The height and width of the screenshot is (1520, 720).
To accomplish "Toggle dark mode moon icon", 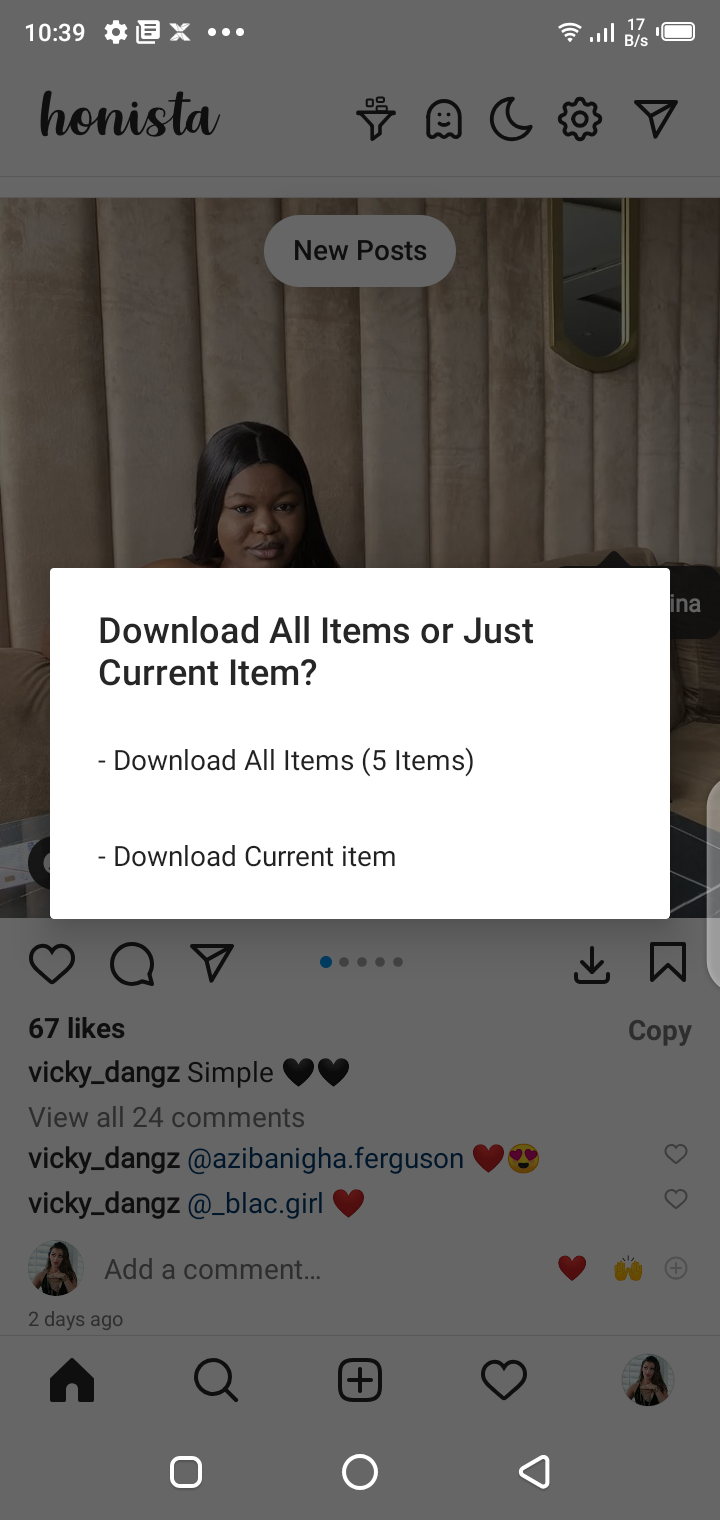I will [510, 120].
